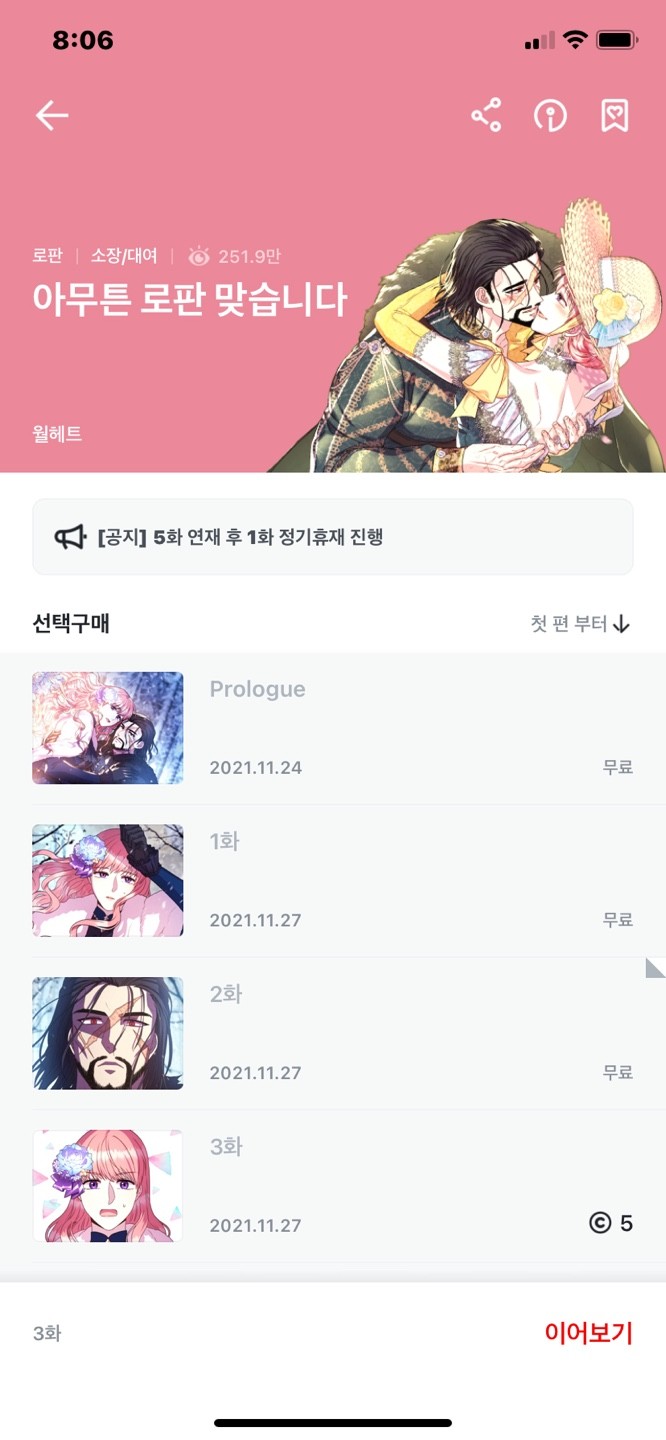
Task: Bookmark this series with the heart icon
Action: 614,116
